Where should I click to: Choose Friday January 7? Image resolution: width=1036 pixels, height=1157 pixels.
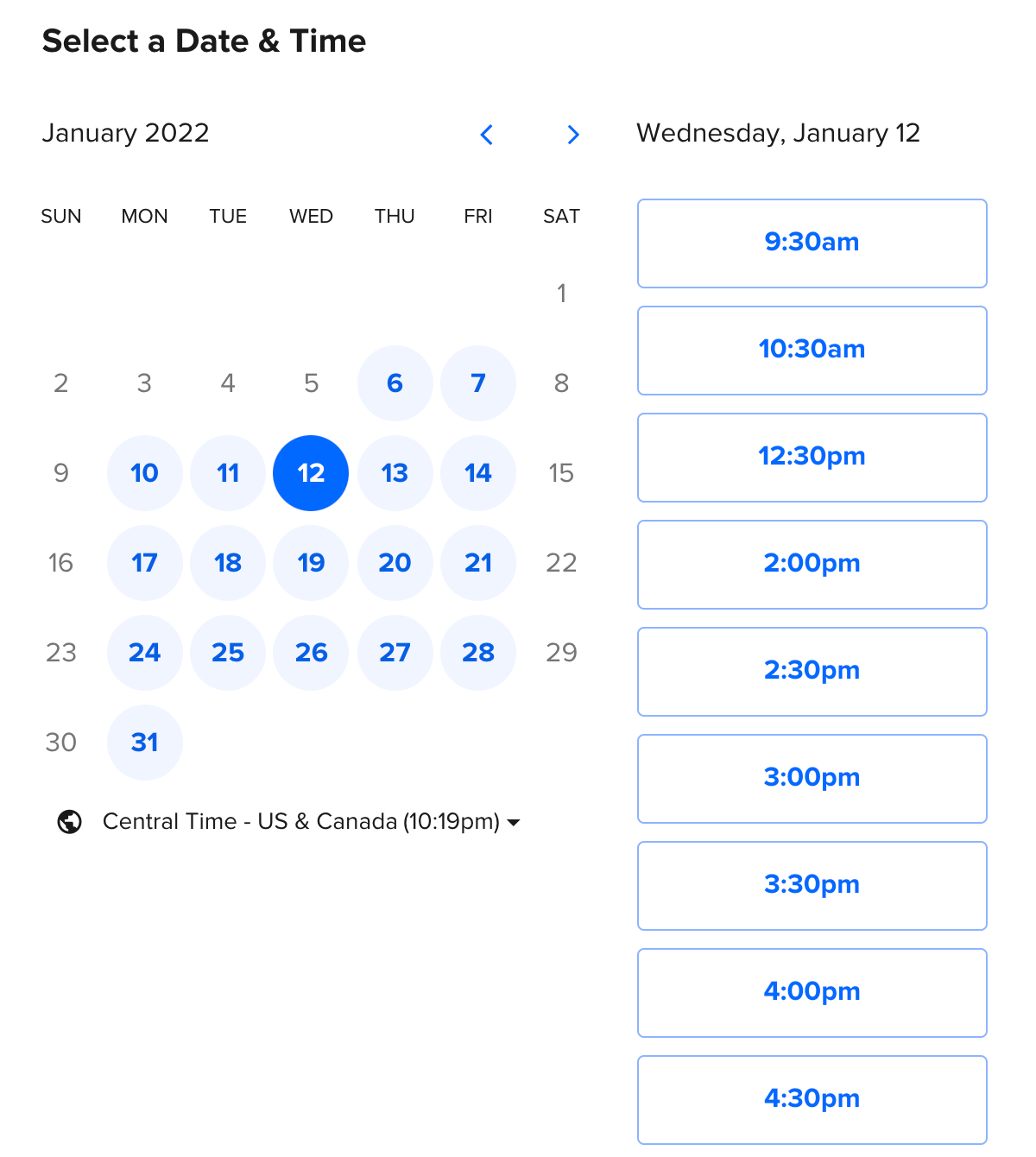(x=478, y=383)
